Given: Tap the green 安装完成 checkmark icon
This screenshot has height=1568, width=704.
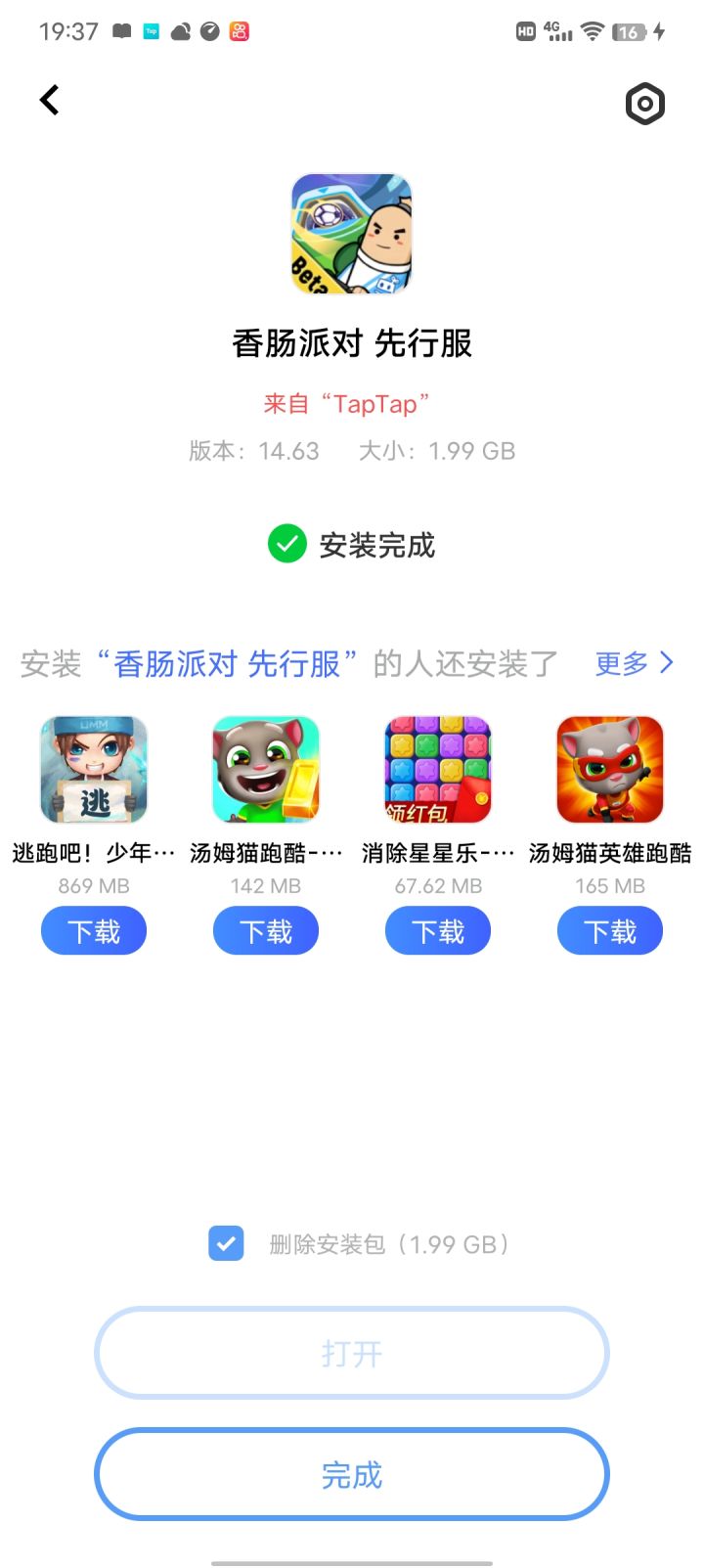Looking at the screenshot, I should click(x=286, y=545).
